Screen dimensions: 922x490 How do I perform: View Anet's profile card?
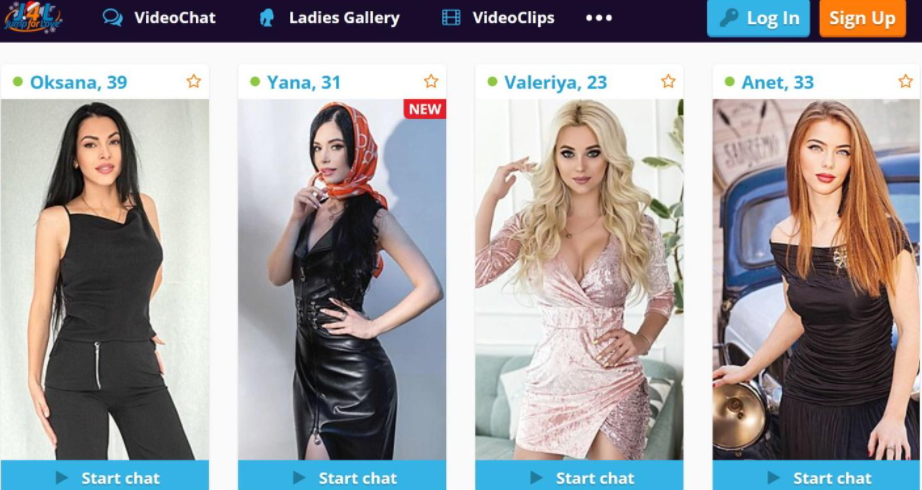click(x=817, y=280)
